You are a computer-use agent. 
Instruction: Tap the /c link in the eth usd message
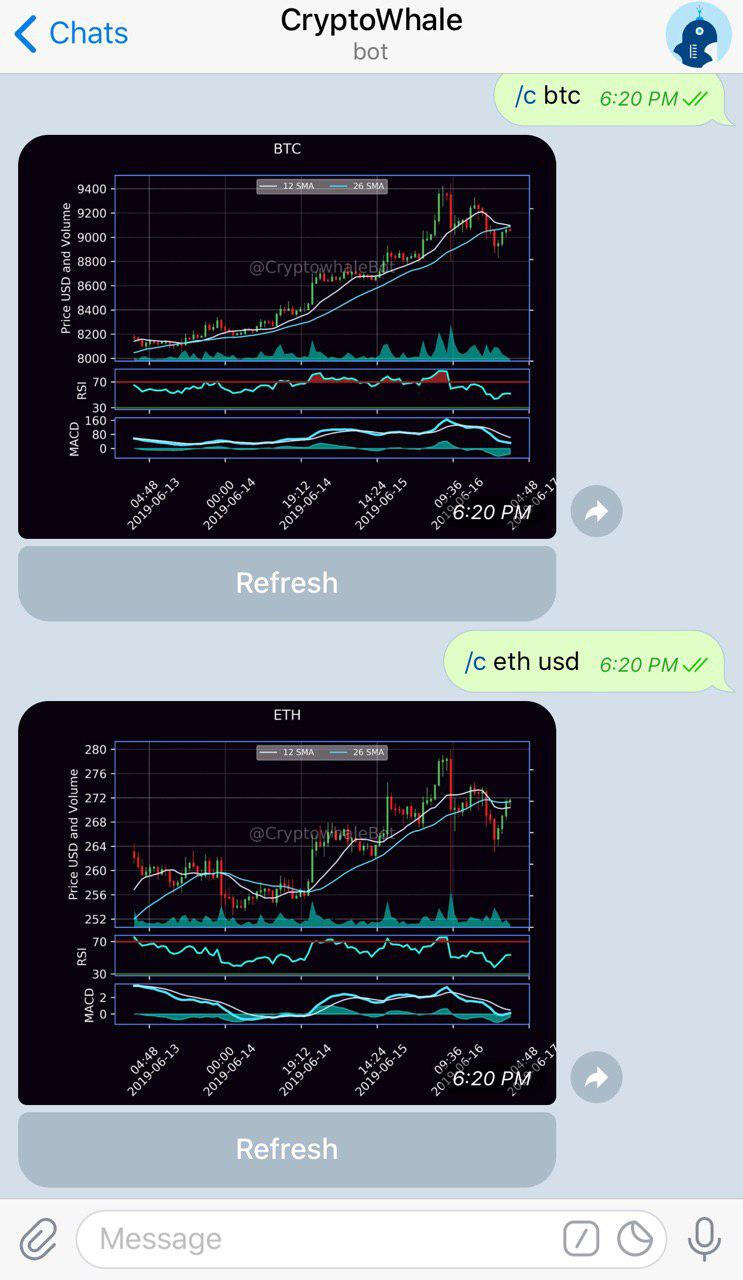click(x=476, y=661)
